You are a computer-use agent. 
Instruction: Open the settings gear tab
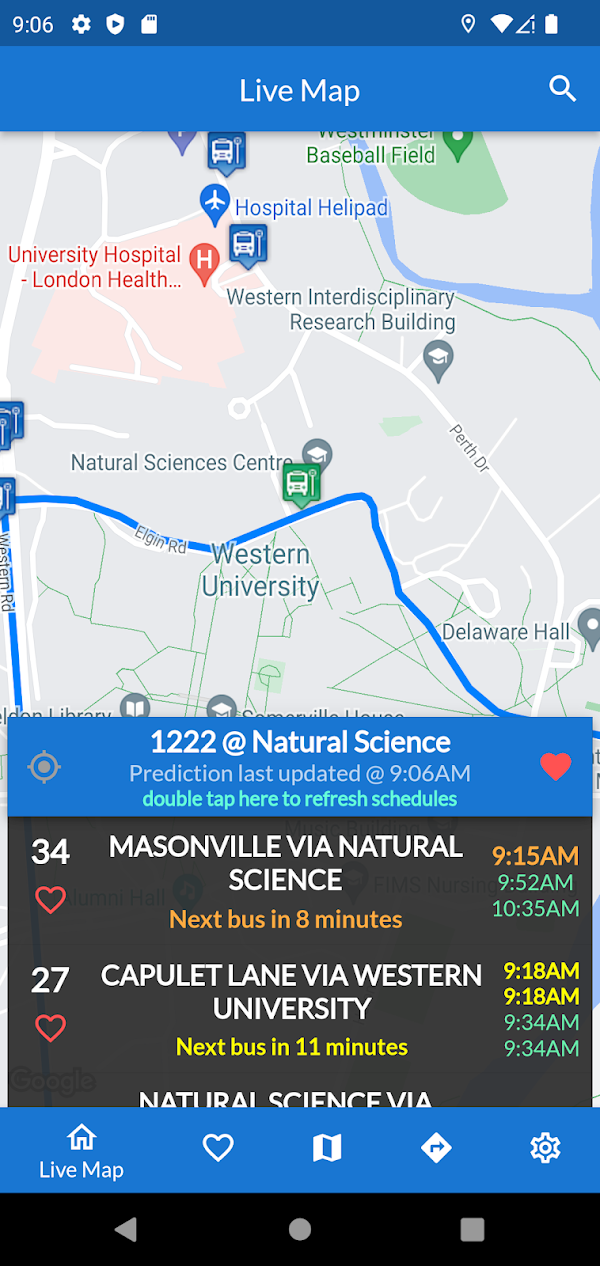click(545, 1148)
